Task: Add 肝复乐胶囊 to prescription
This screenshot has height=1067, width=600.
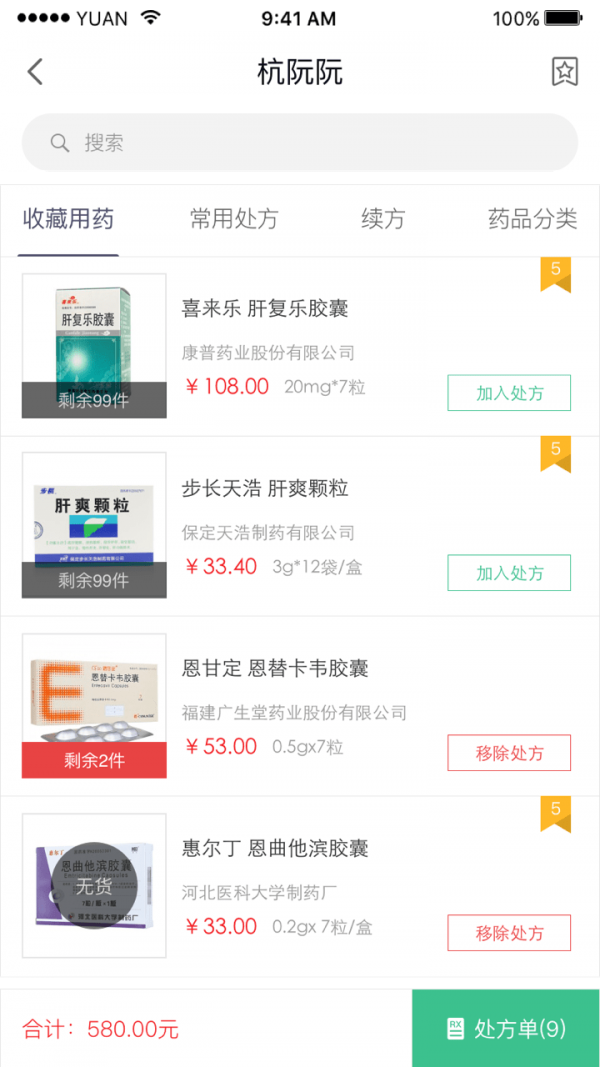Action: coord(509,393)
